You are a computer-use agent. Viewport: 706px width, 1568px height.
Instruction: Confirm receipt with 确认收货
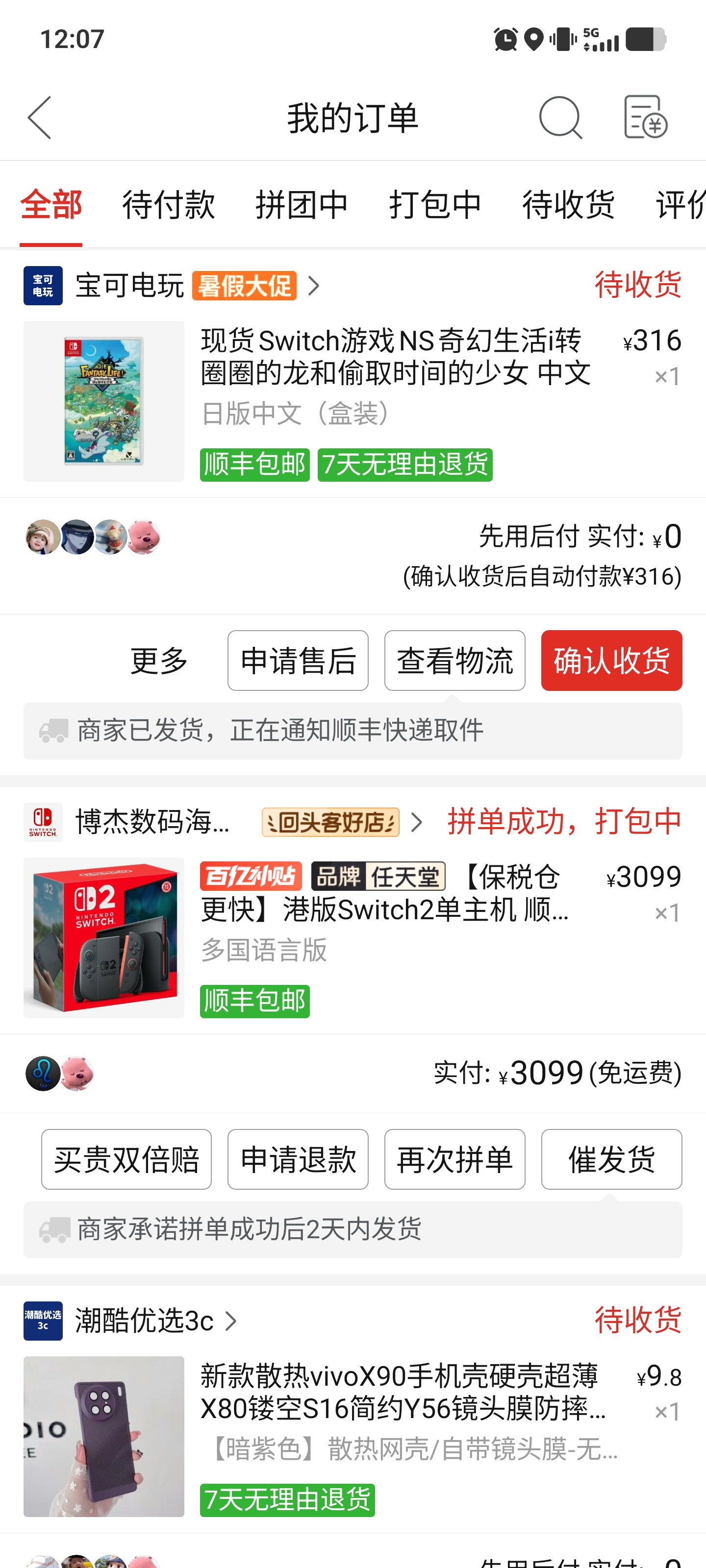pos(611,661)
